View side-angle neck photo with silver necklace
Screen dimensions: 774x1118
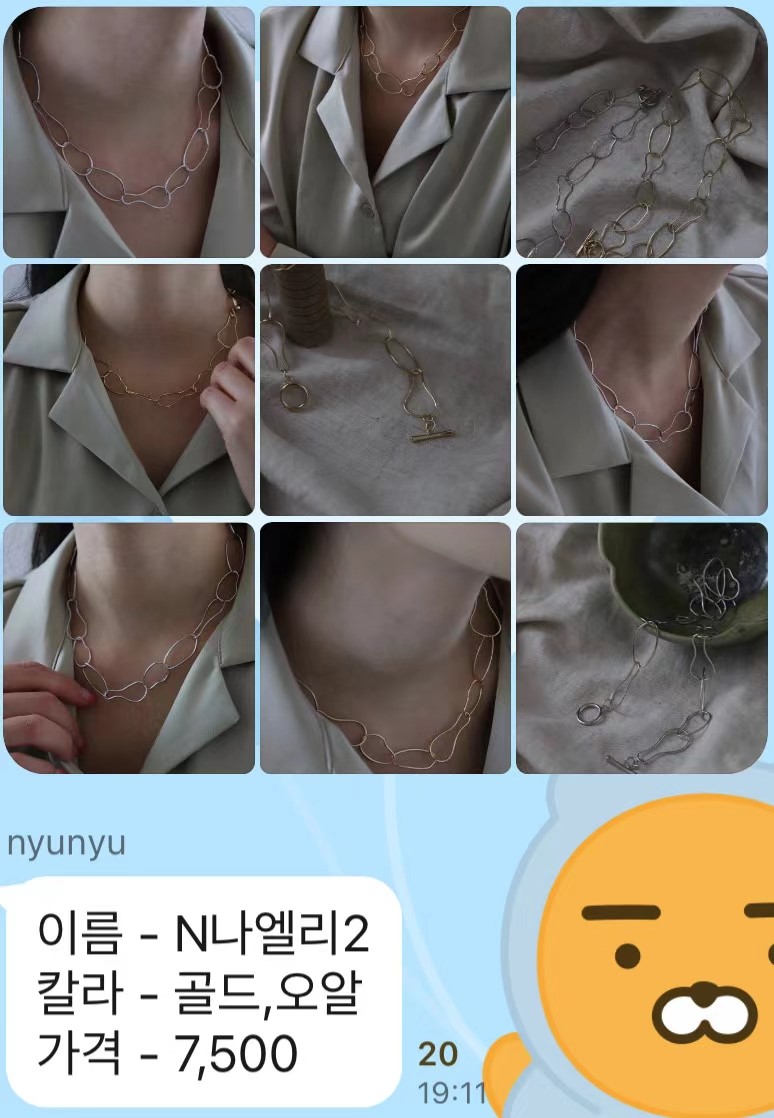[x=641, y=389]
